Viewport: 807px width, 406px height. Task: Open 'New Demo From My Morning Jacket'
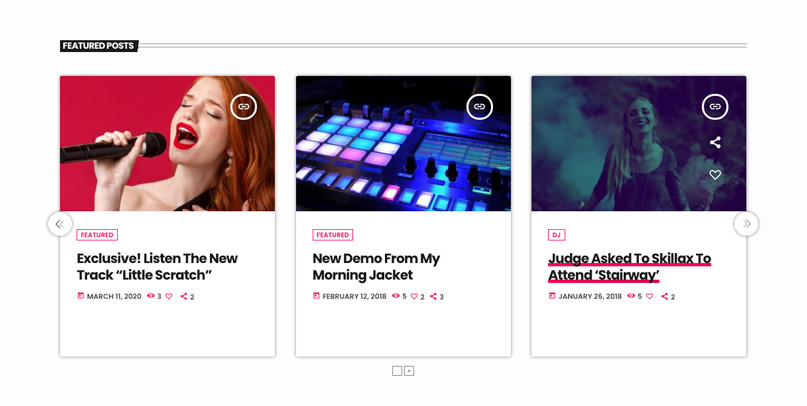pyautogui.click(x=376, y=266)
